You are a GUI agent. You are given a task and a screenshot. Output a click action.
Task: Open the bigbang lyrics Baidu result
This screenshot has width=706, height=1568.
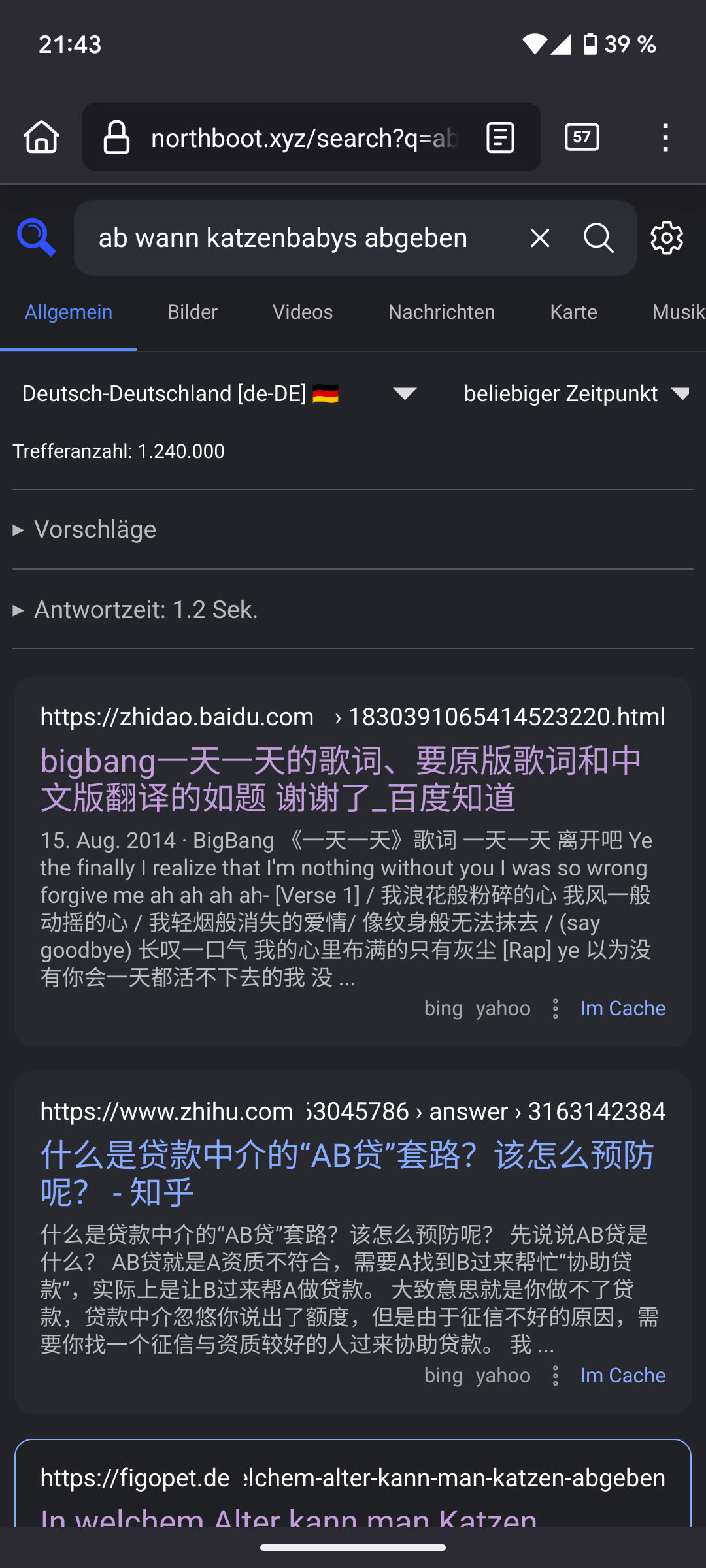(x=340, y=779)
